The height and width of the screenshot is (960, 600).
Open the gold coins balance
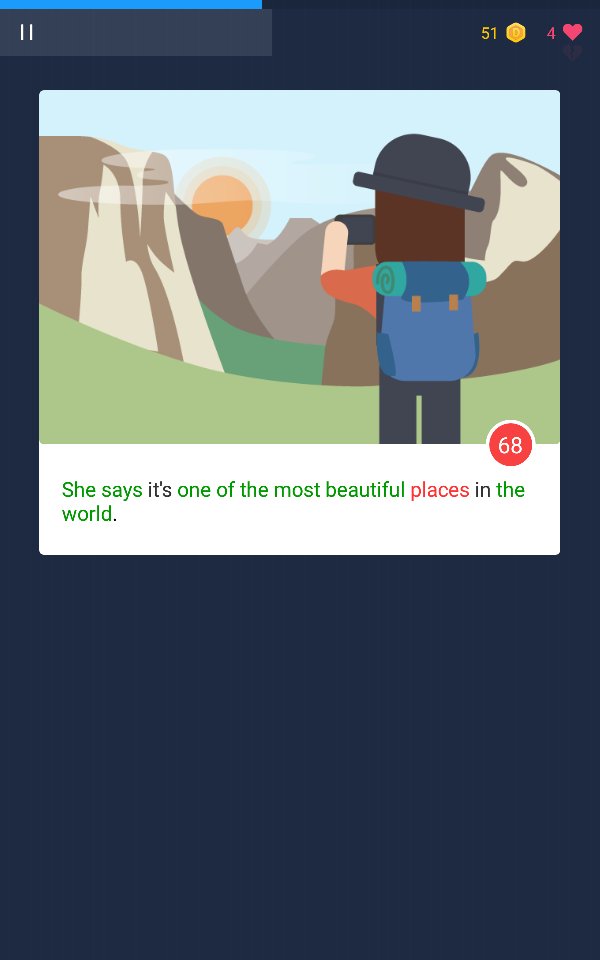503,33
